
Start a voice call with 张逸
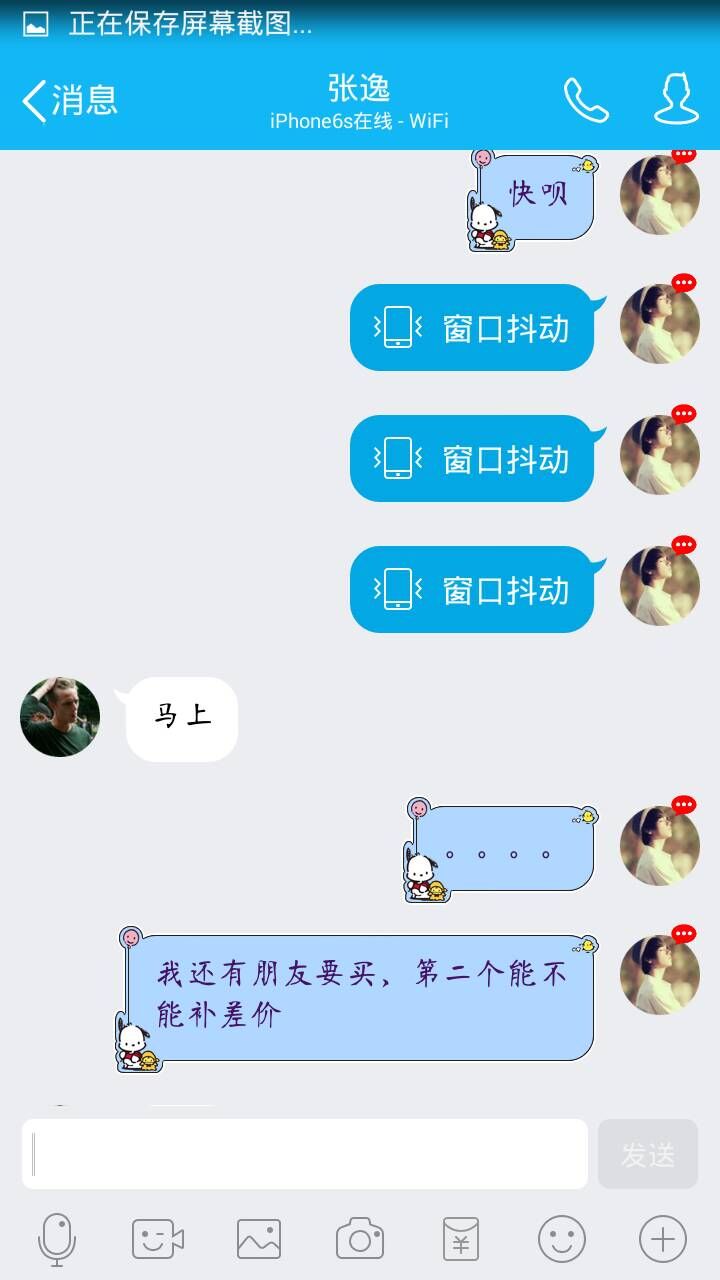(x=586, y=100)
